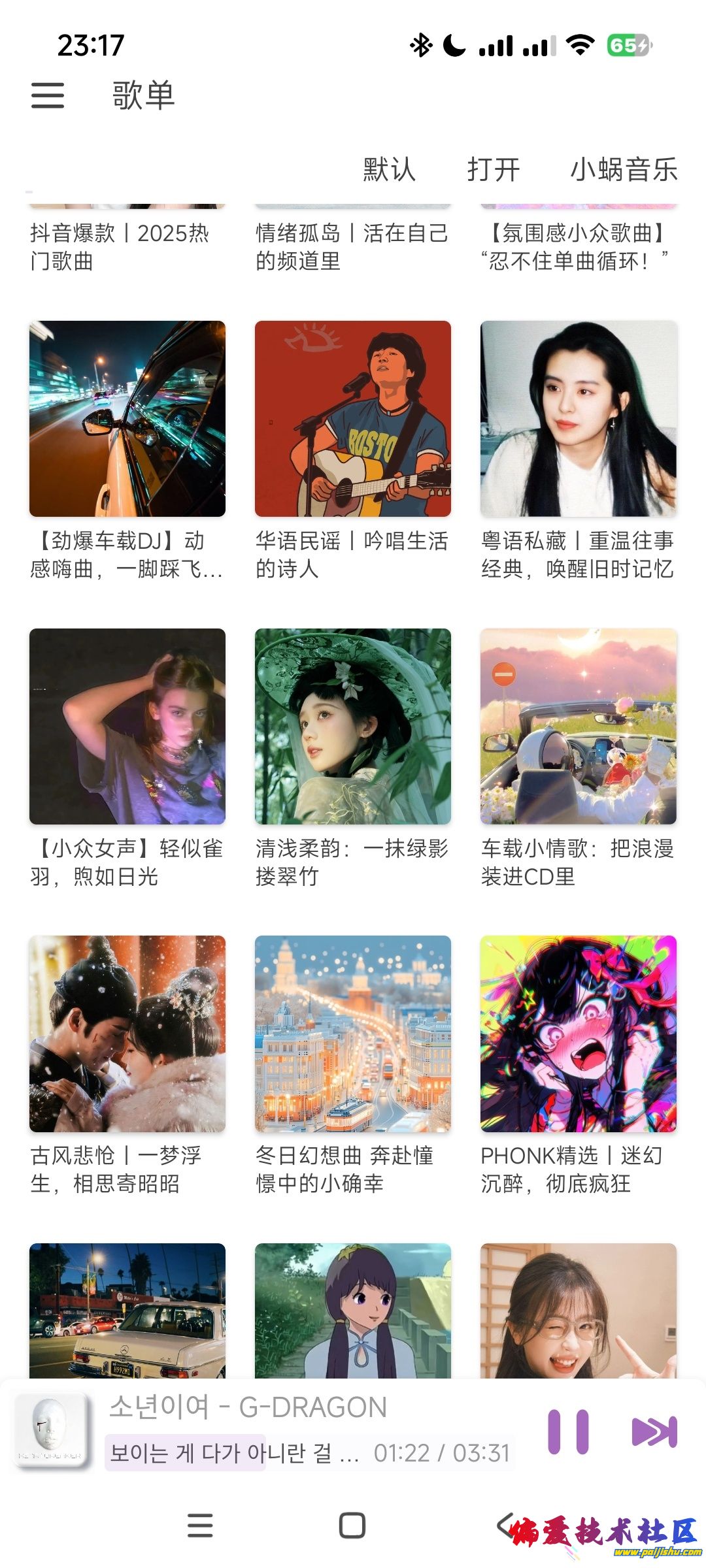Screen dimensions: 706x1568
Task: Select the 默认 sort option
Action: (x=389, y=169)
